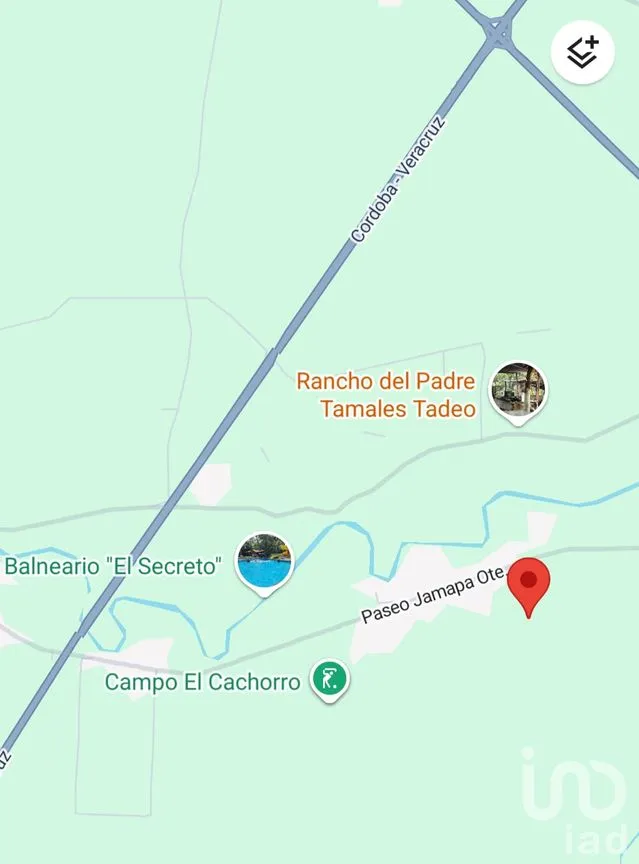Viewport: 639px width, 864px height.
Task: Open Rancho del Padre Tamales Tadeo place marker
Action: click(x=517, y=390)
